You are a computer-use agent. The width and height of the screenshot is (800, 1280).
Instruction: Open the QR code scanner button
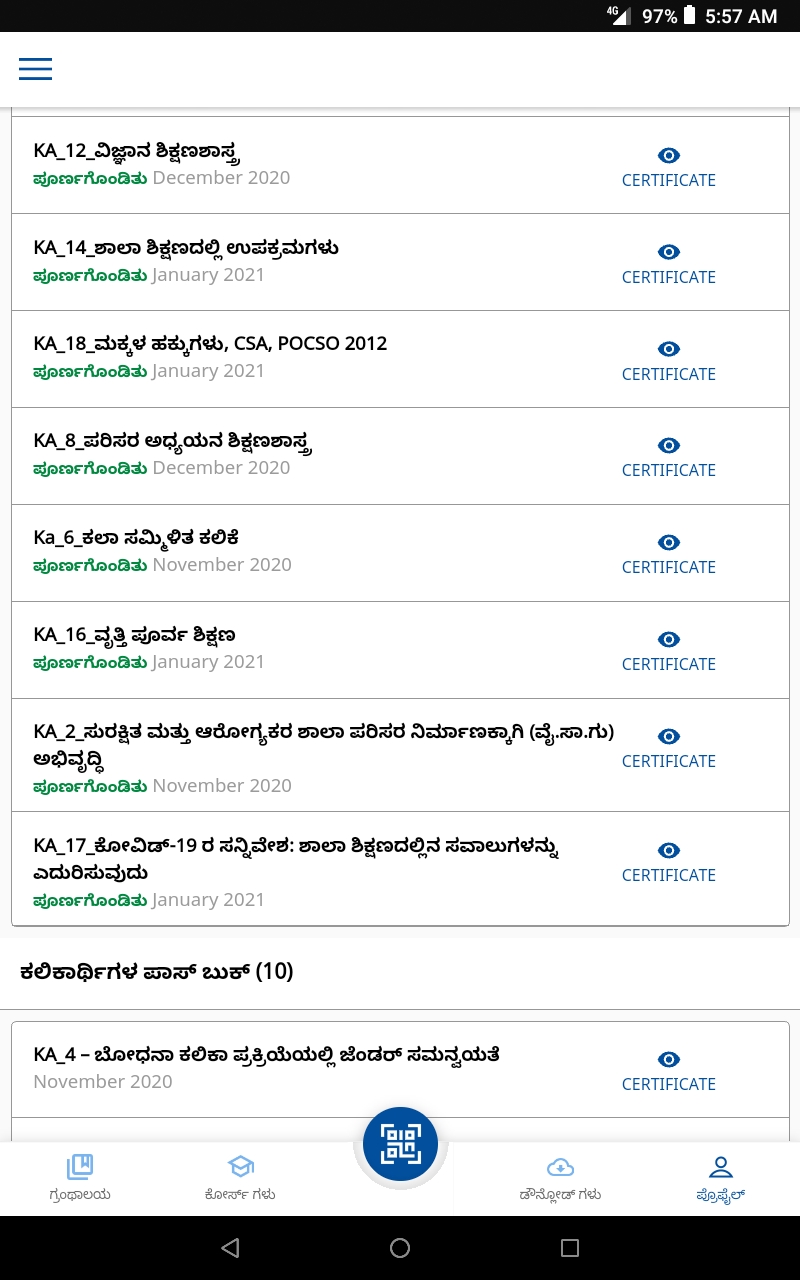click(x=400, y=1144)
